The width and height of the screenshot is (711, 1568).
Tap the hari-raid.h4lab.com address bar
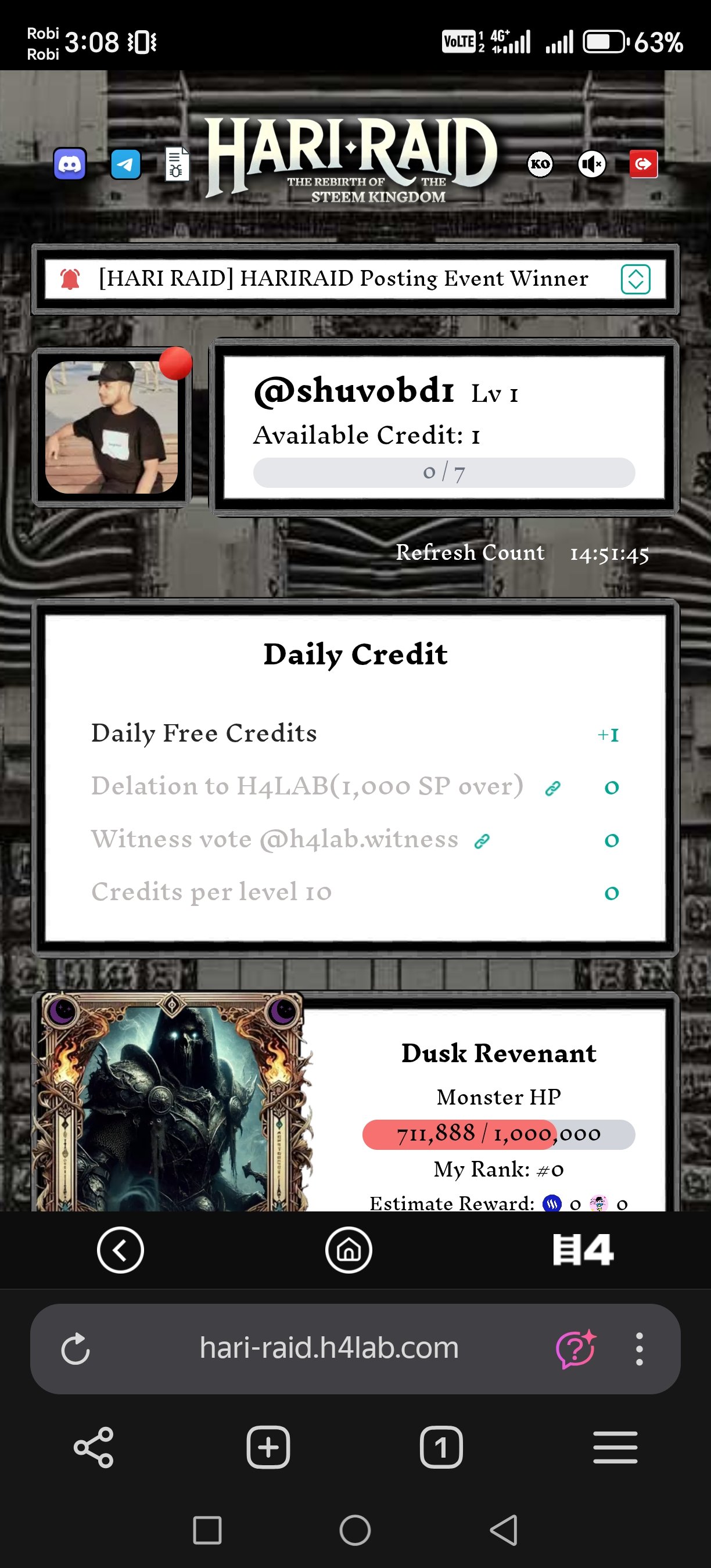(x=329, y=1348)
